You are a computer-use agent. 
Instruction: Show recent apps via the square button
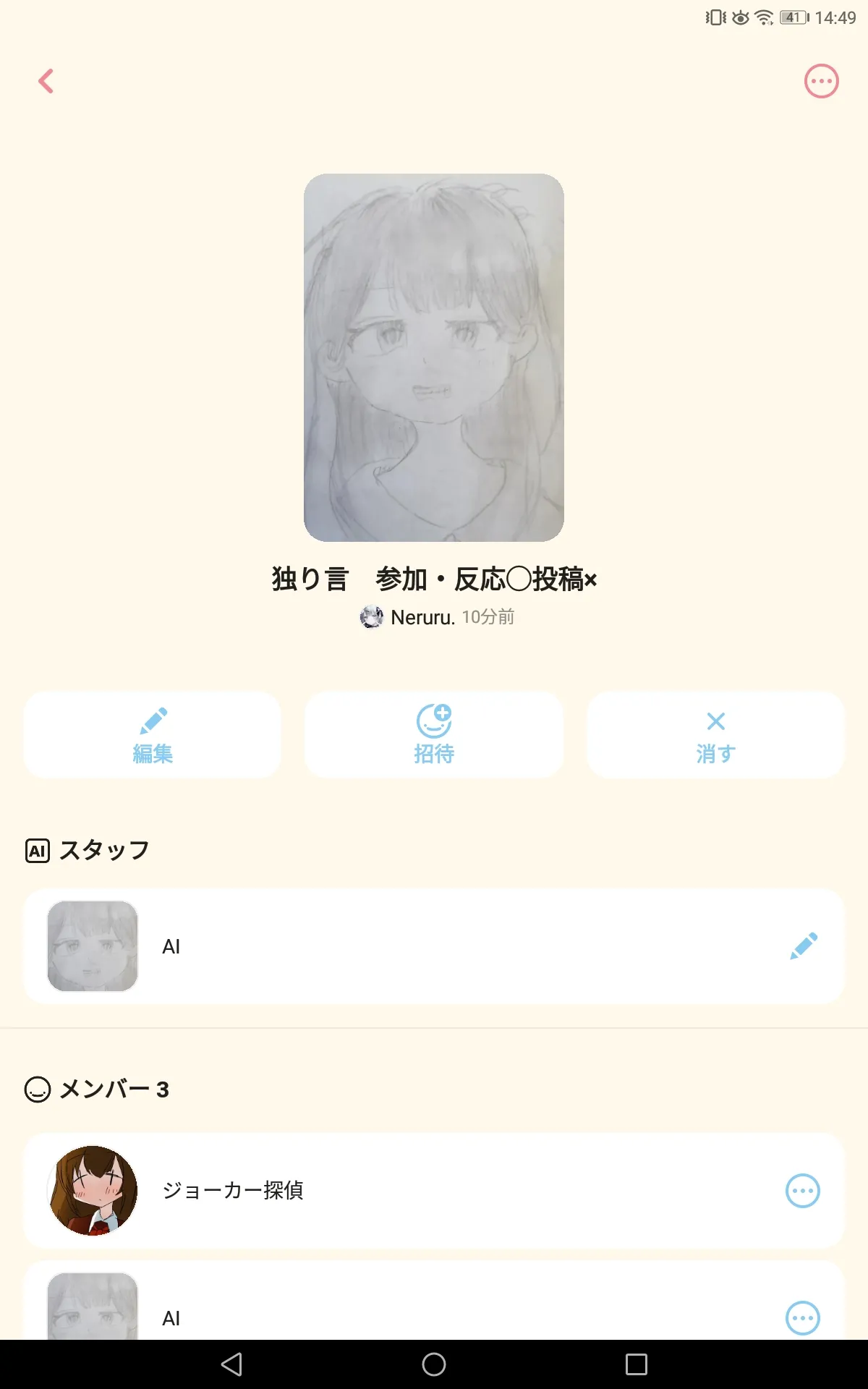coord(637,1364)
